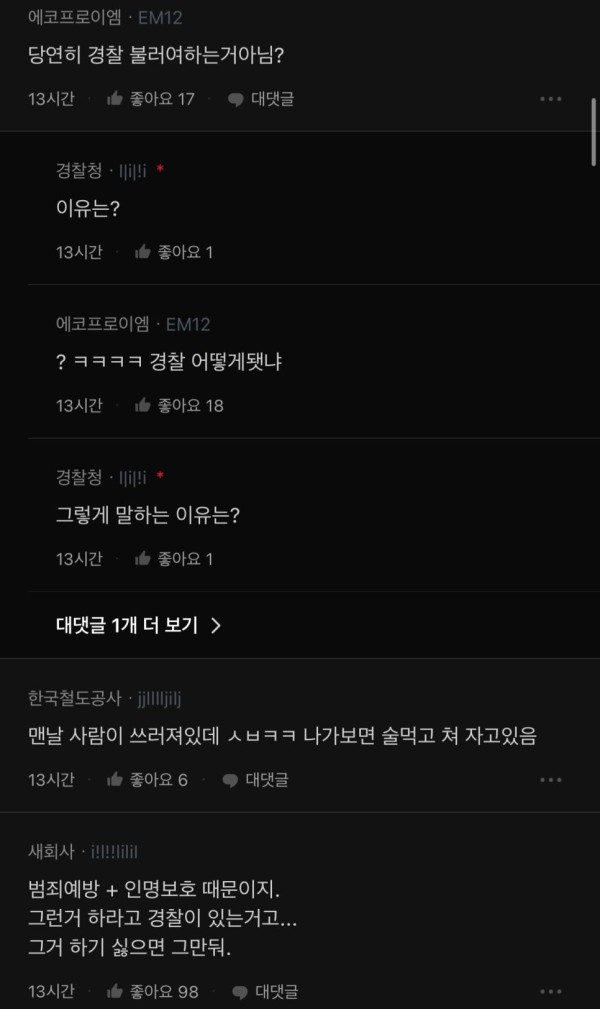Like 경찰청's reply '그렇게 말하는 이유는?'

[x=173, y=558]
